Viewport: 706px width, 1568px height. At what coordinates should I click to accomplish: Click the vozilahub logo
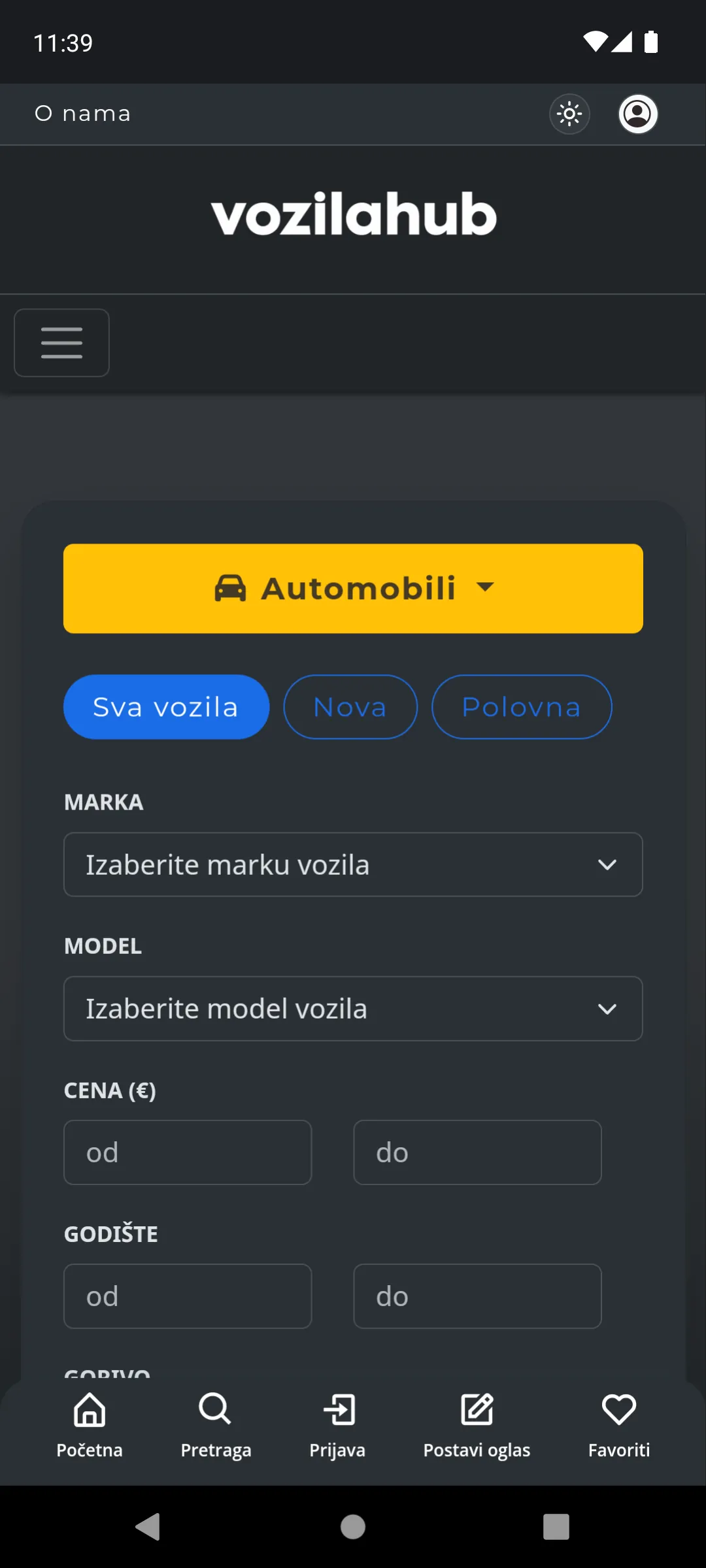(x=353, y=216)
